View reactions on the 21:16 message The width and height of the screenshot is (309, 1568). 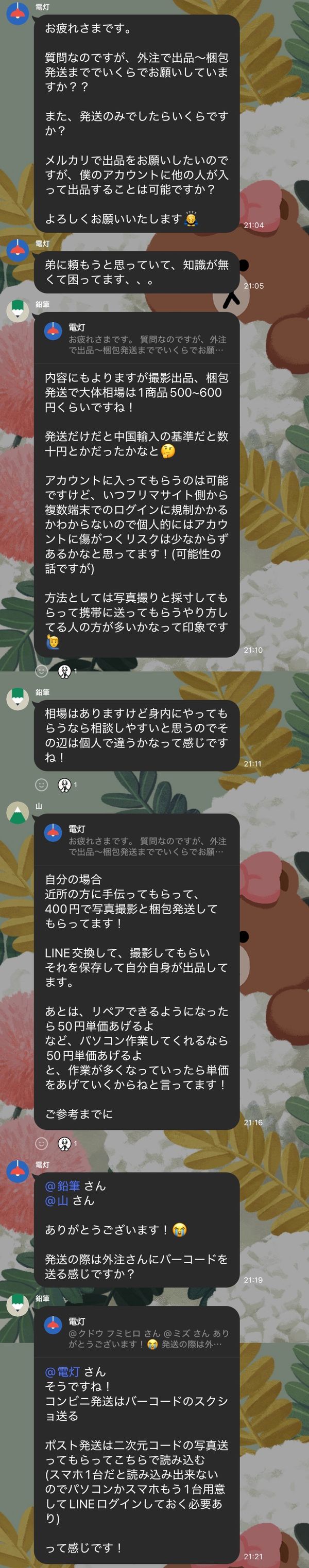[67, 1144]
